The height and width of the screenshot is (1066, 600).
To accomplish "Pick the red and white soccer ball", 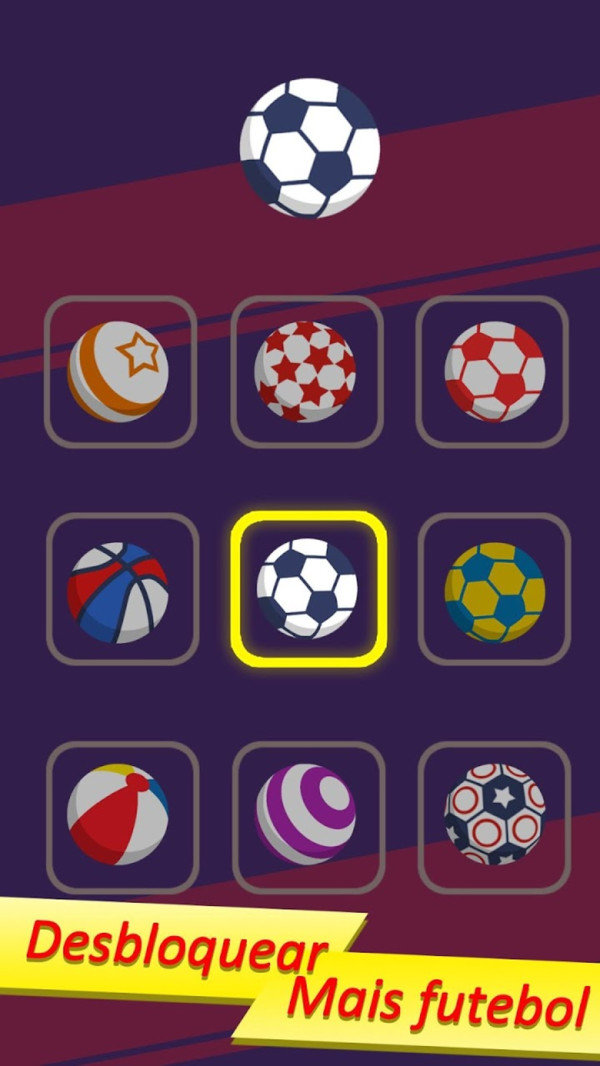I will [493, 371].
